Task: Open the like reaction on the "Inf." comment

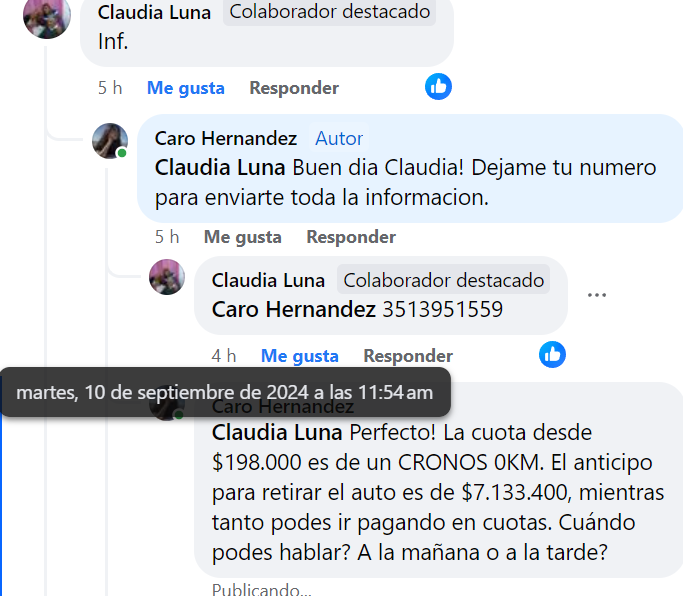Action: pos(438,86)
